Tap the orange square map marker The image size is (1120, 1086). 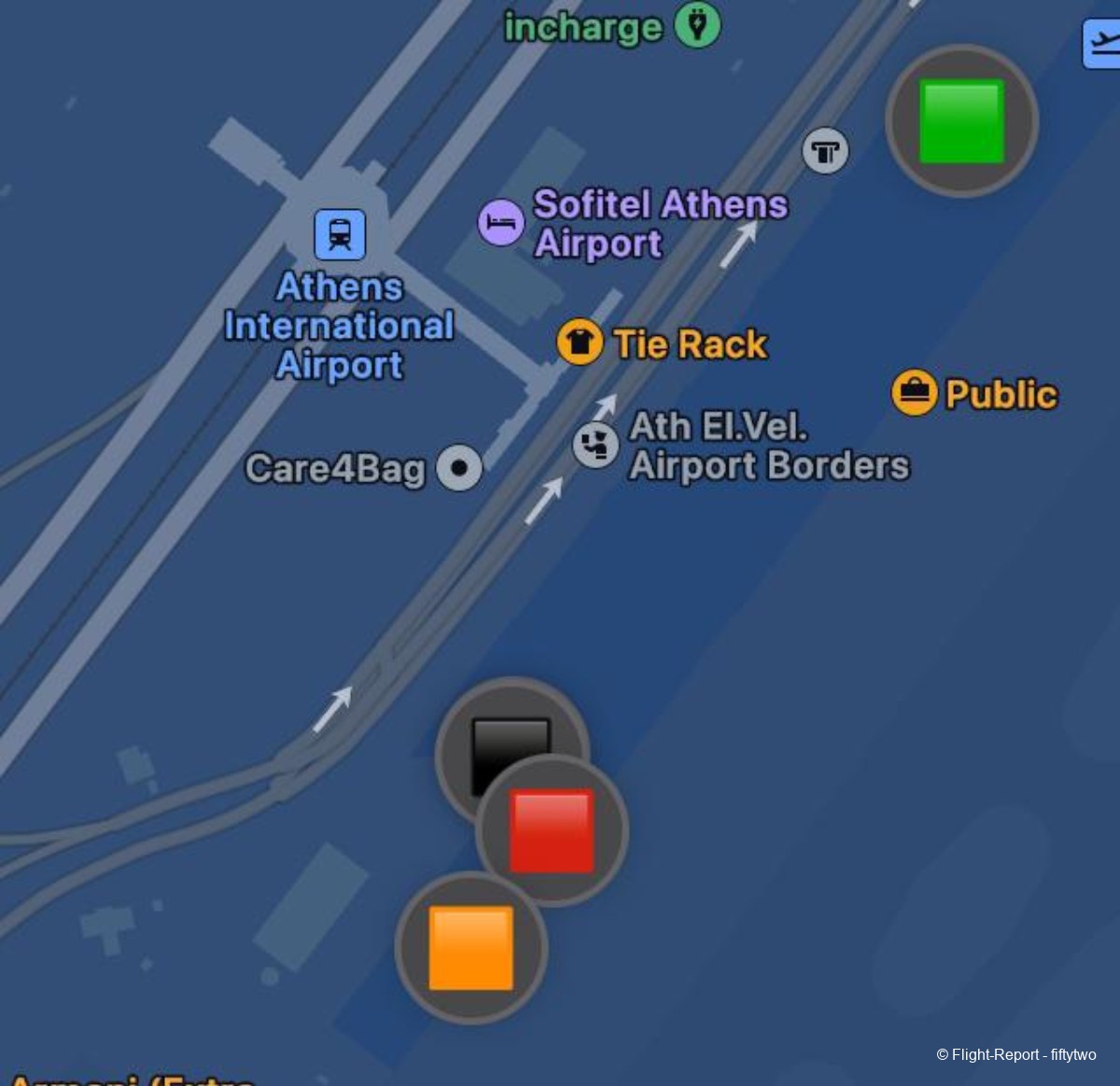[x=470, y=948]
